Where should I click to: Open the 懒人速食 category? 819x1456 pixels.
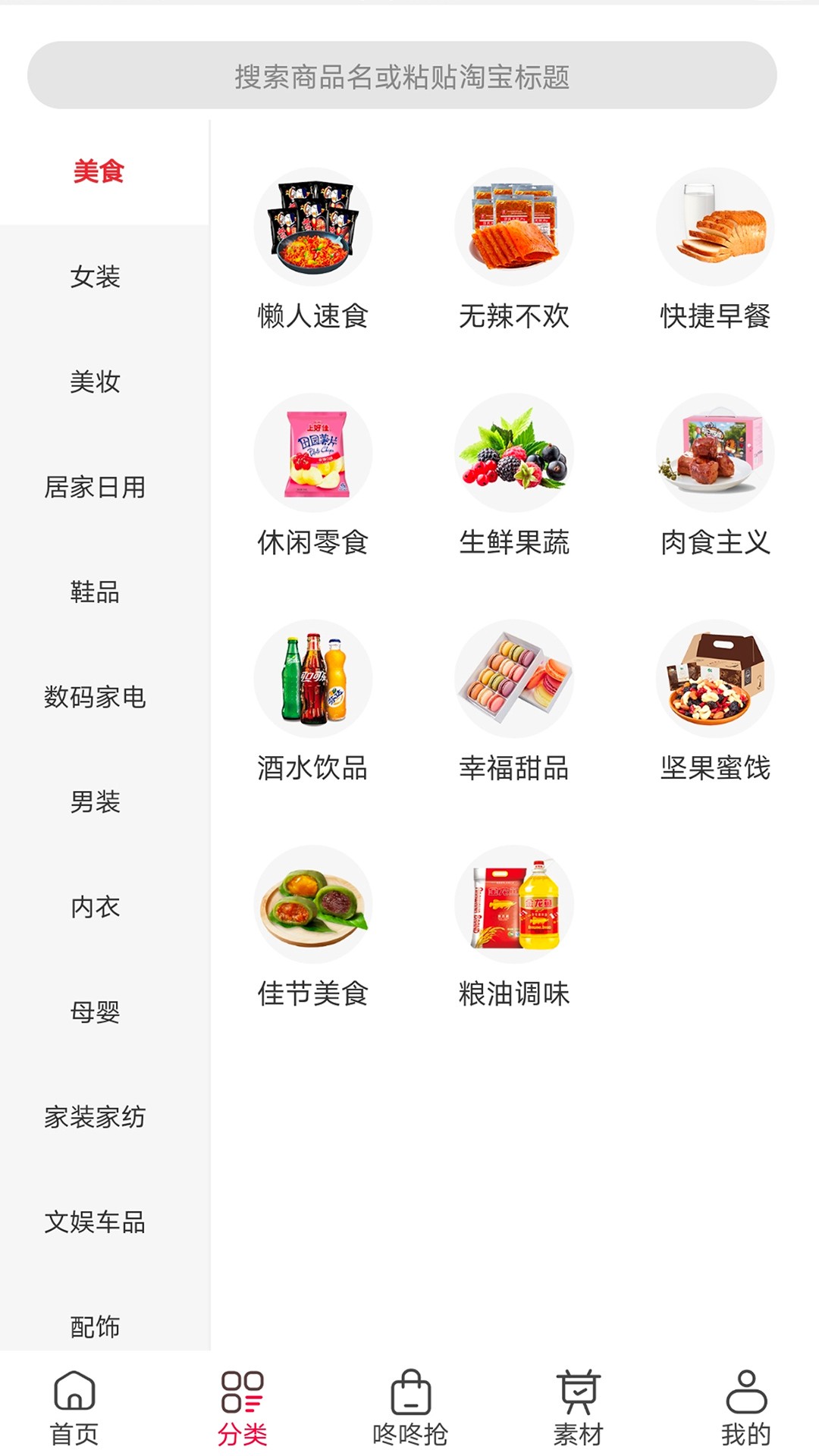[x=312, y=227]
